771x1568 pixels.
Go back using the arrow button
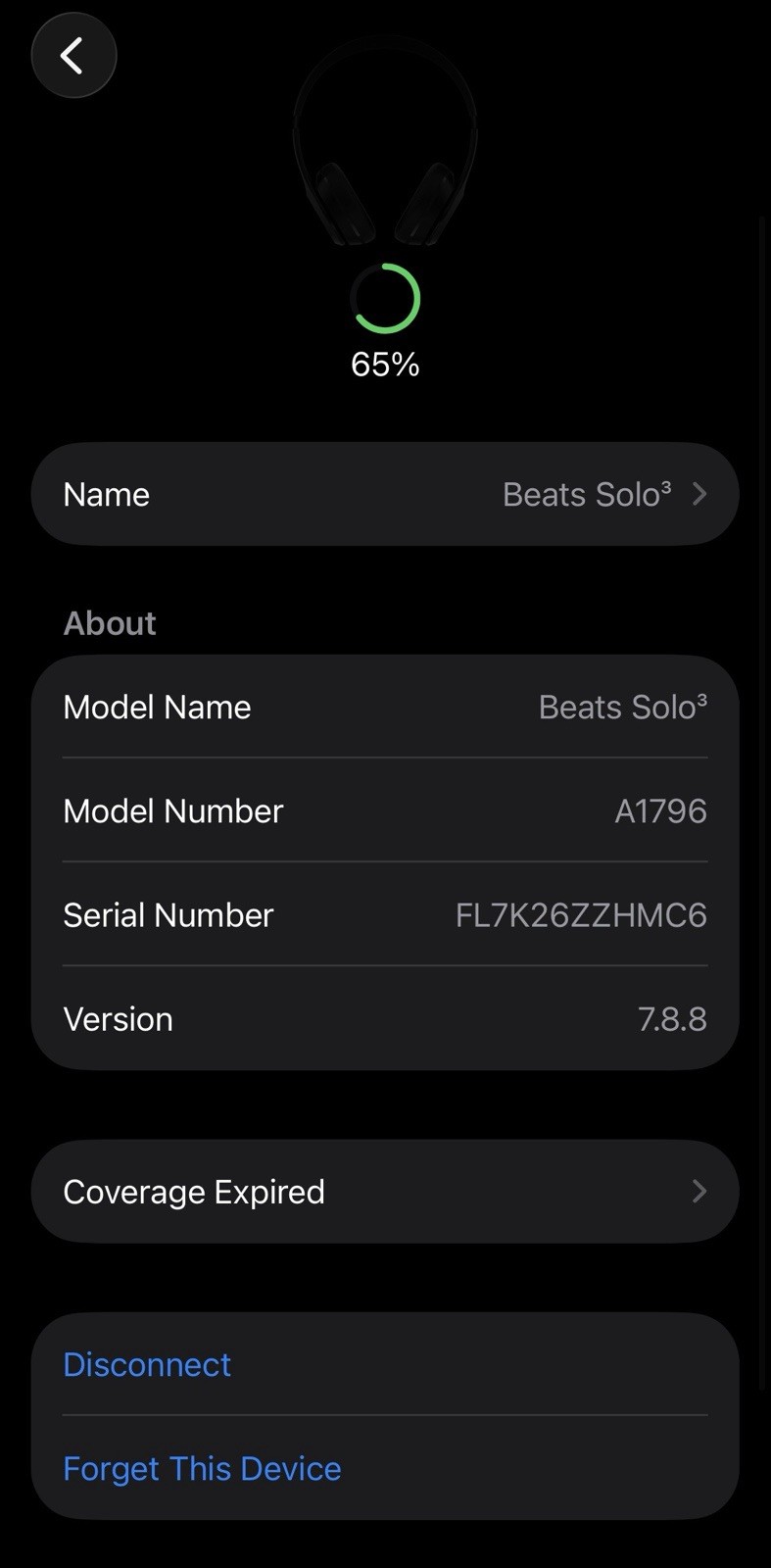point(73,55)
